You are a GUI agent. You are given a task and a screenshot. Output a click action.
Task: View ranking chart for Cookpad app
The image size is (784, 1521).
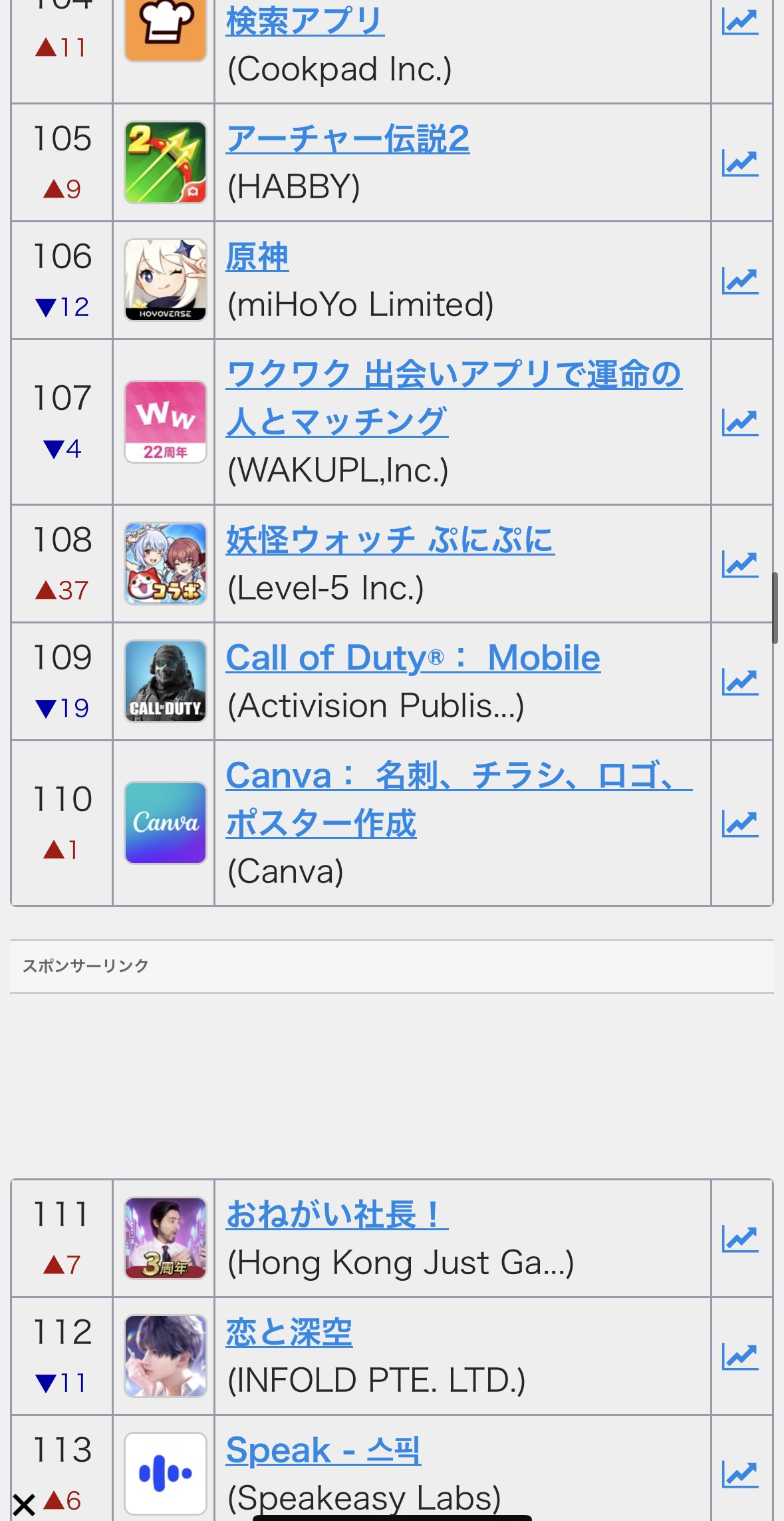740,22
